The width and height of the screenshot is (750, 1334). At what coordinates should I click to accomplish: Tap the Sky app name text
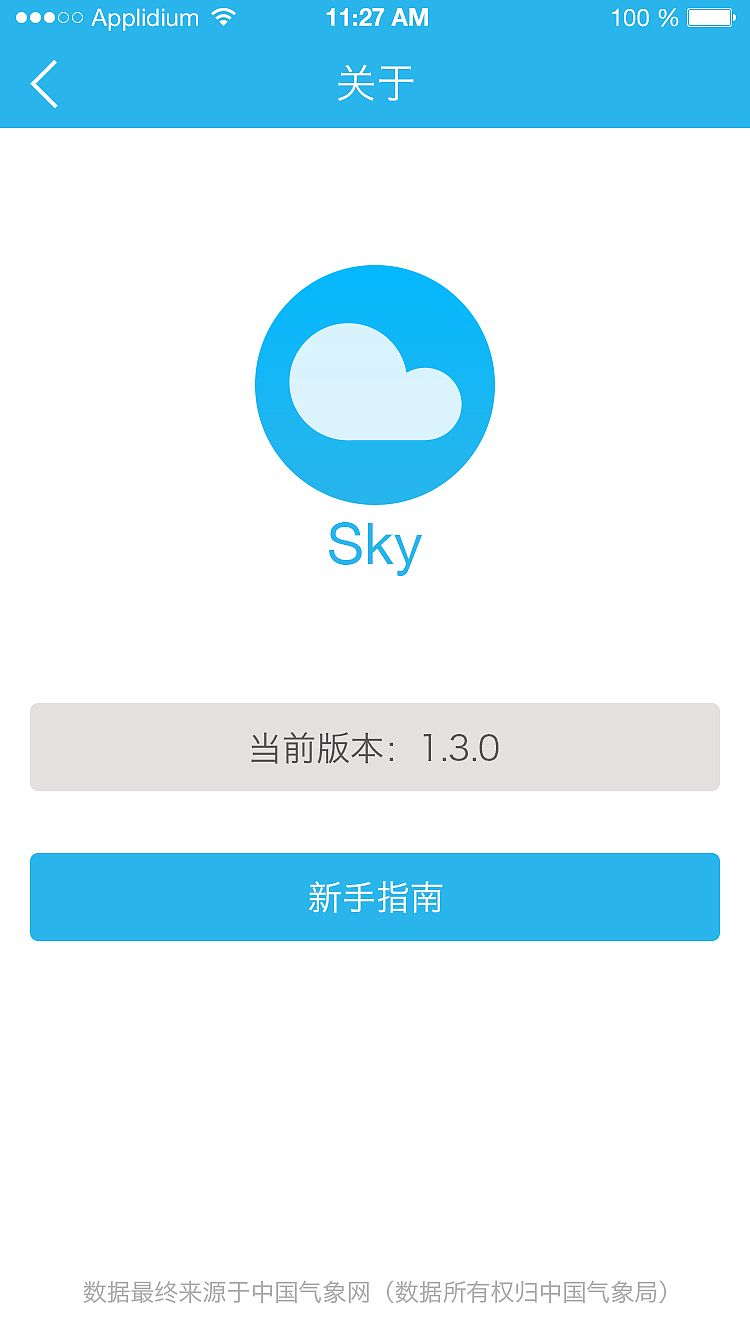click(x=375, y=545)
